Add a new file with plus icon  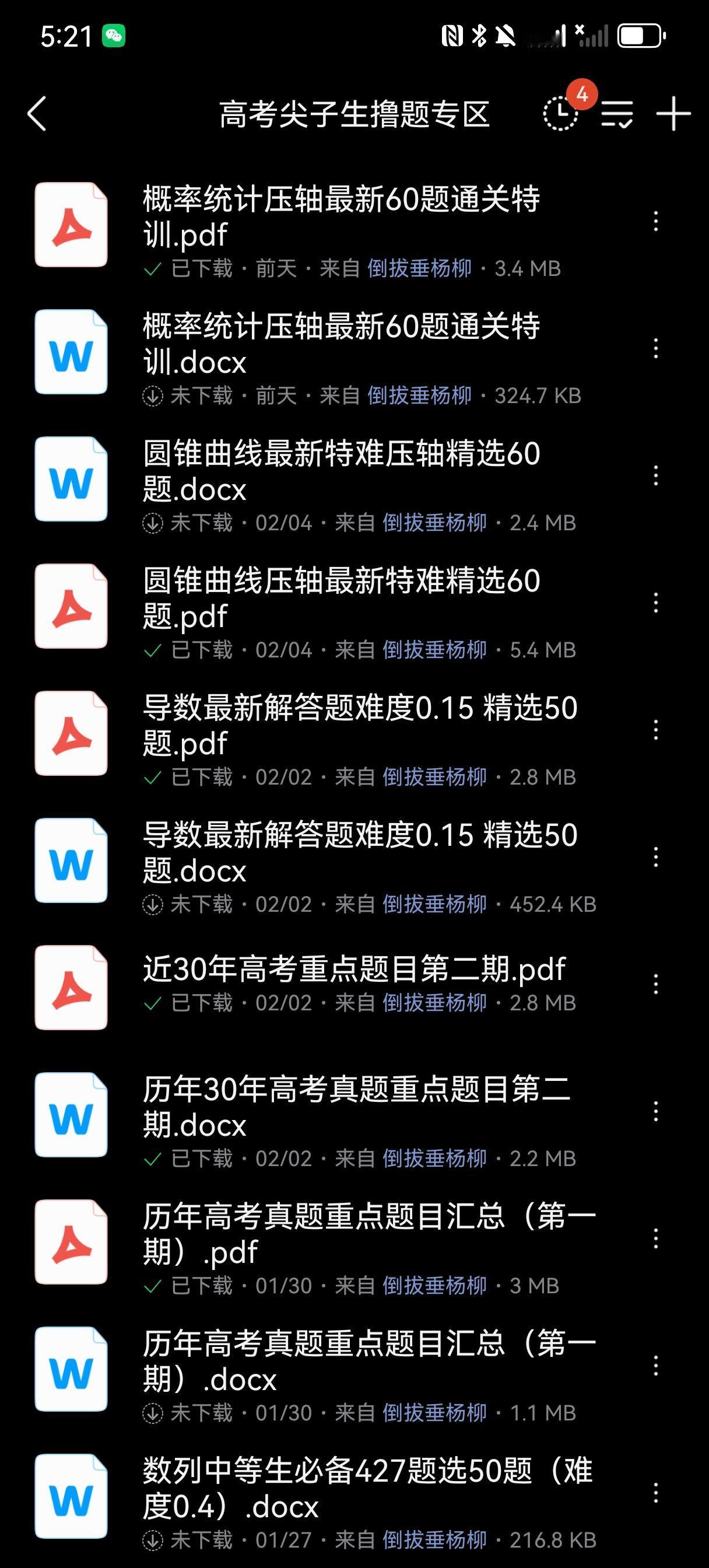pyautogui.click(x=673, y=114)
